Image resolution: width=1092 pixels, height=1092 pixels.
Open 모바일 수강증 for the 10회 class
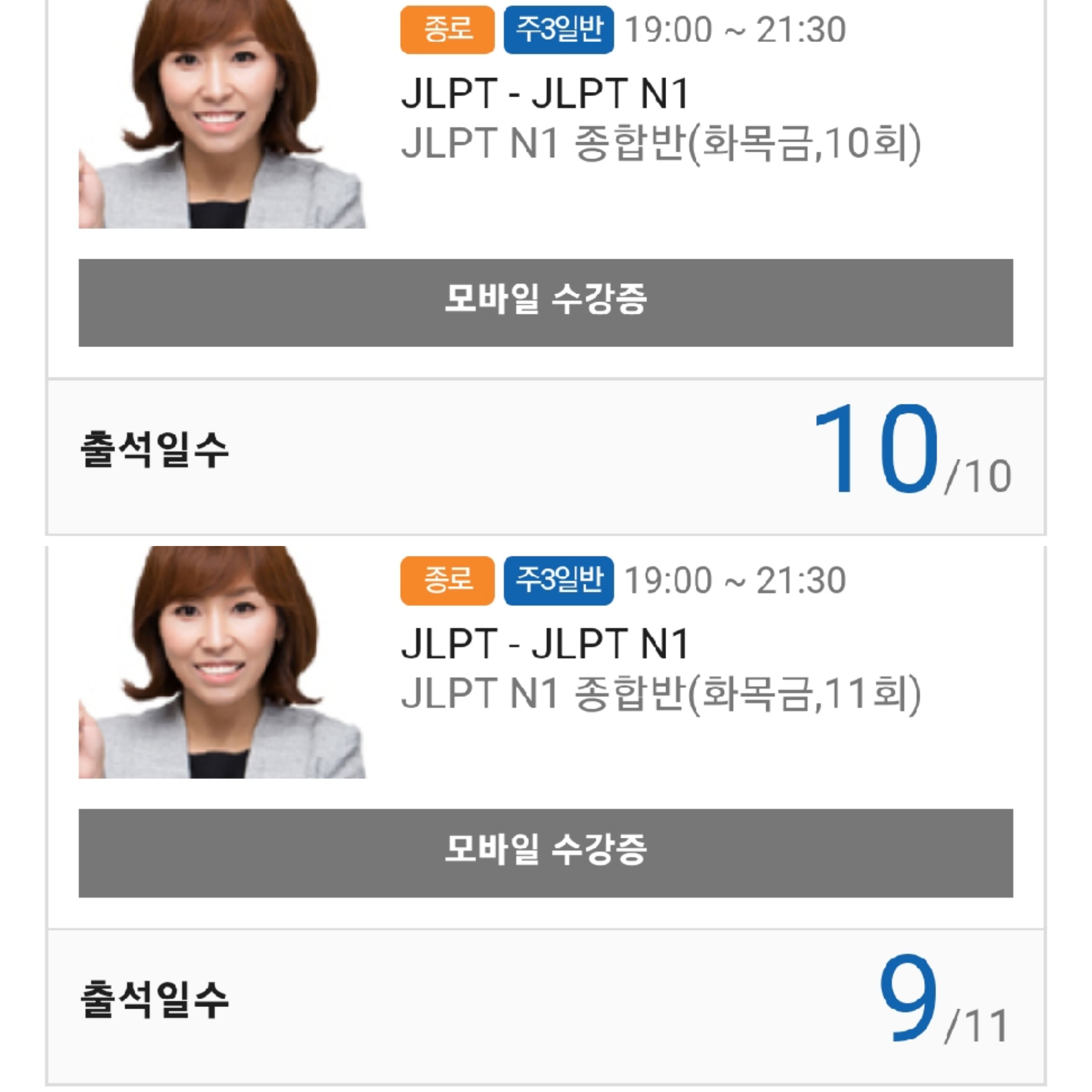pos(546,303)
